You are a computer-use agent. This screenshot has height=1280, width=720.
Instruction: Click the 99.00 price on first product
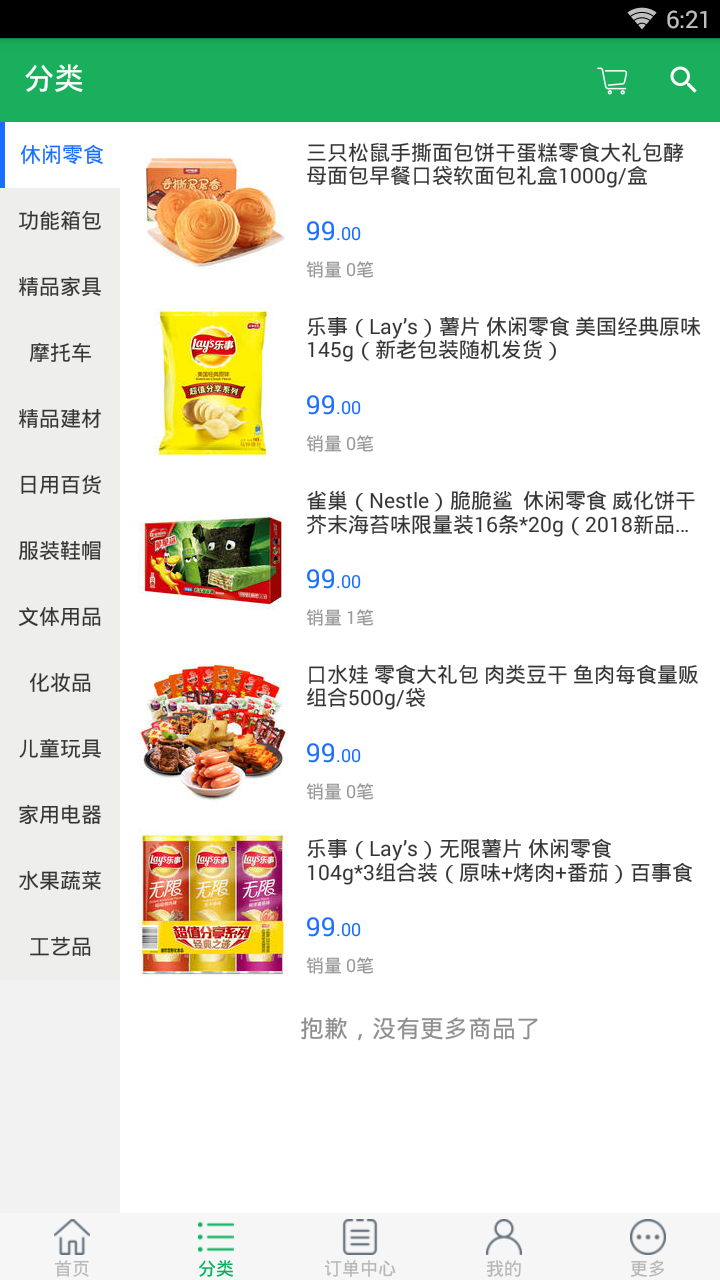[334, 231]
